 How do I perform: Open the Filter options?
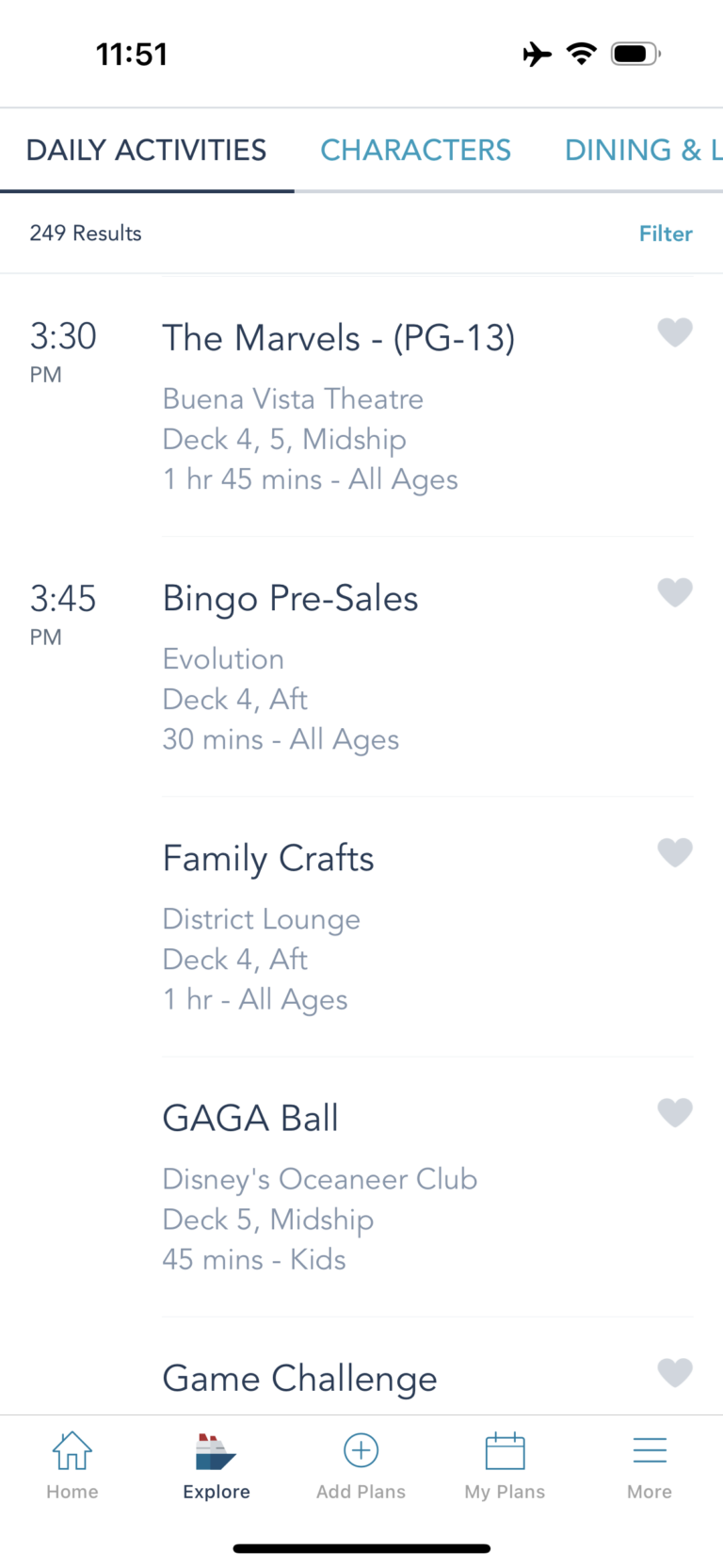click(x=666, y=234)
